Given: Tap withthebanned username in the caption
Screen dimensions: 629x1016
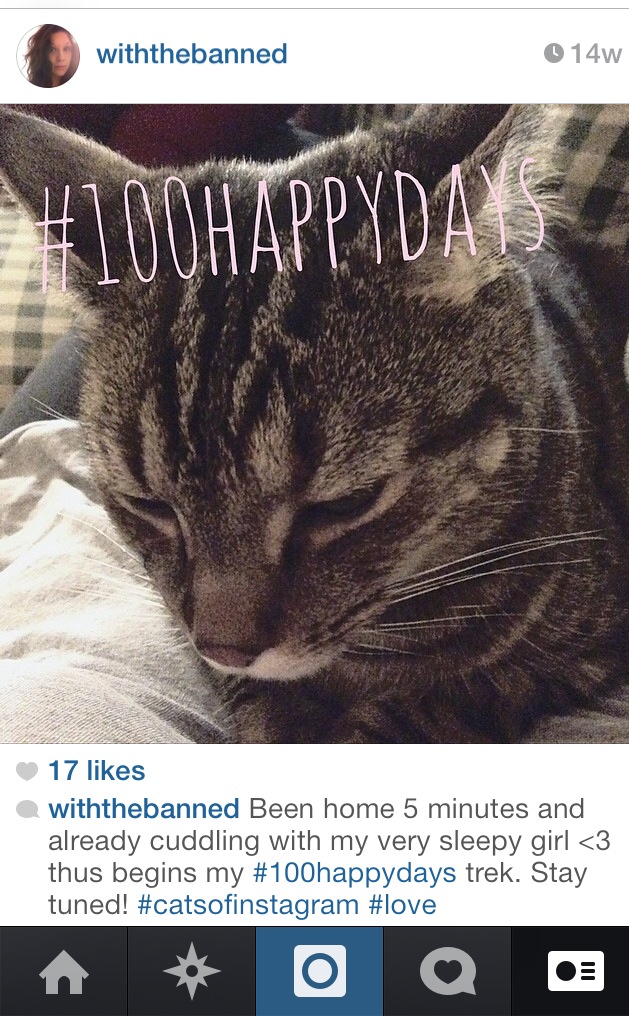Looking at the screenshot, I should point(143,808).
